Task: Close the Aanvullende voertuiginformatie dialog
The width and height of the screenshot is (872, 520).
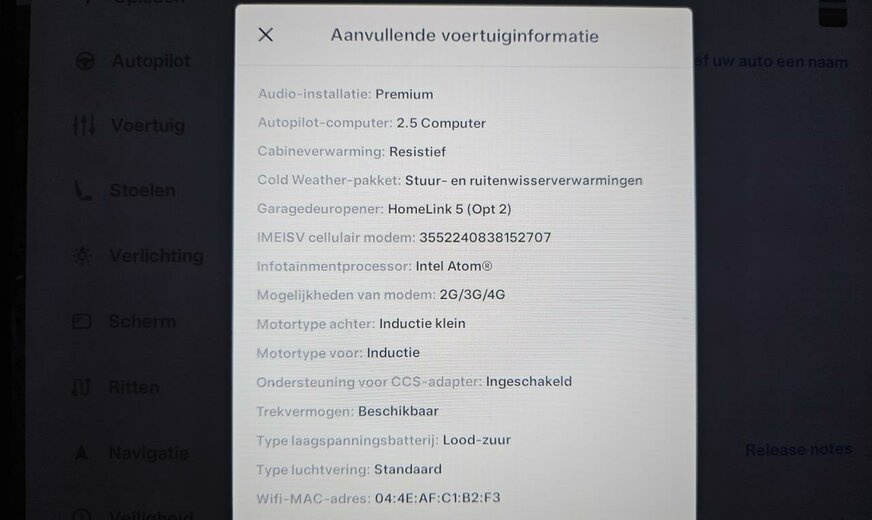Action: point(265,35)
